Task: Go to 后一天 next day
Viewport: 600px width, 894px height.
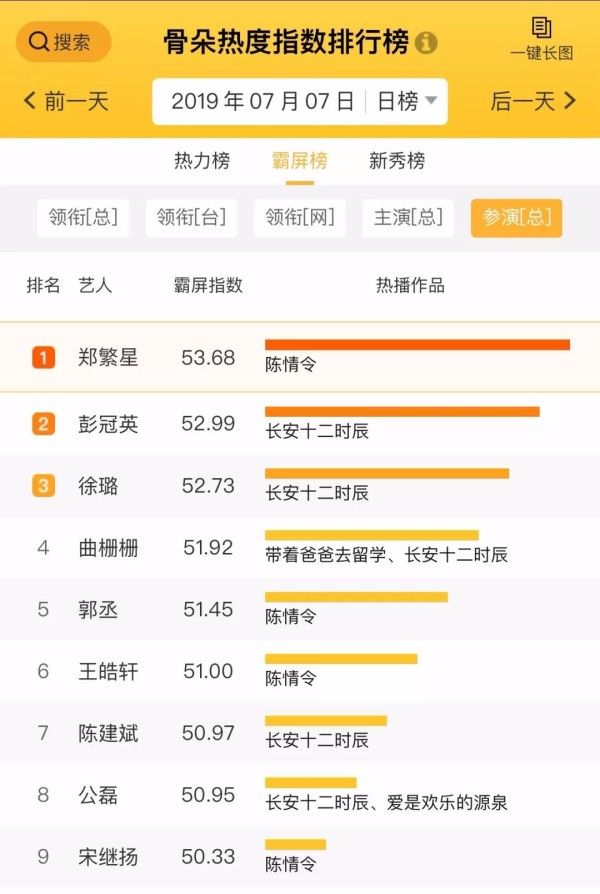Action: [x=533, y=101]
